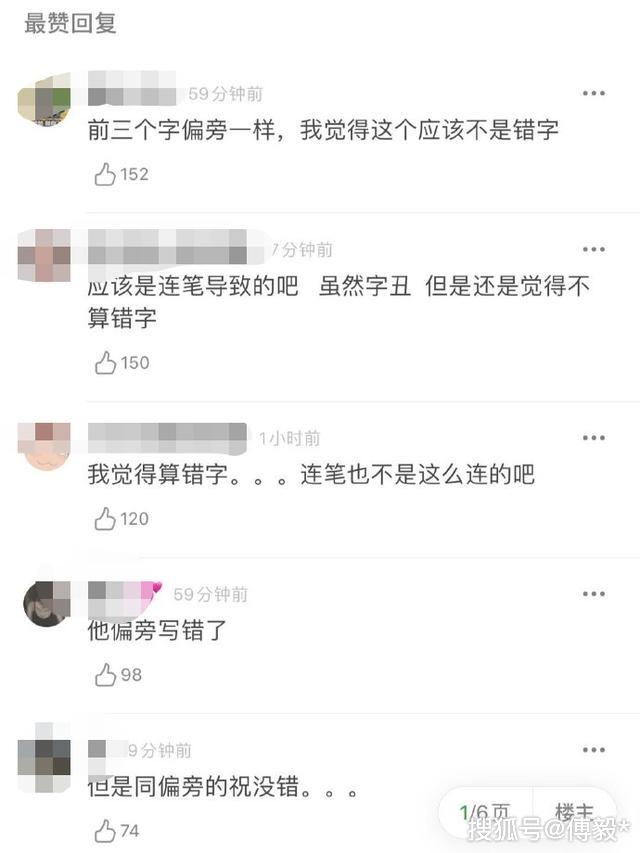Open more options for 他偏旁写错了 comment
This screenshot has height=853, width=640.
pos(593,594)
